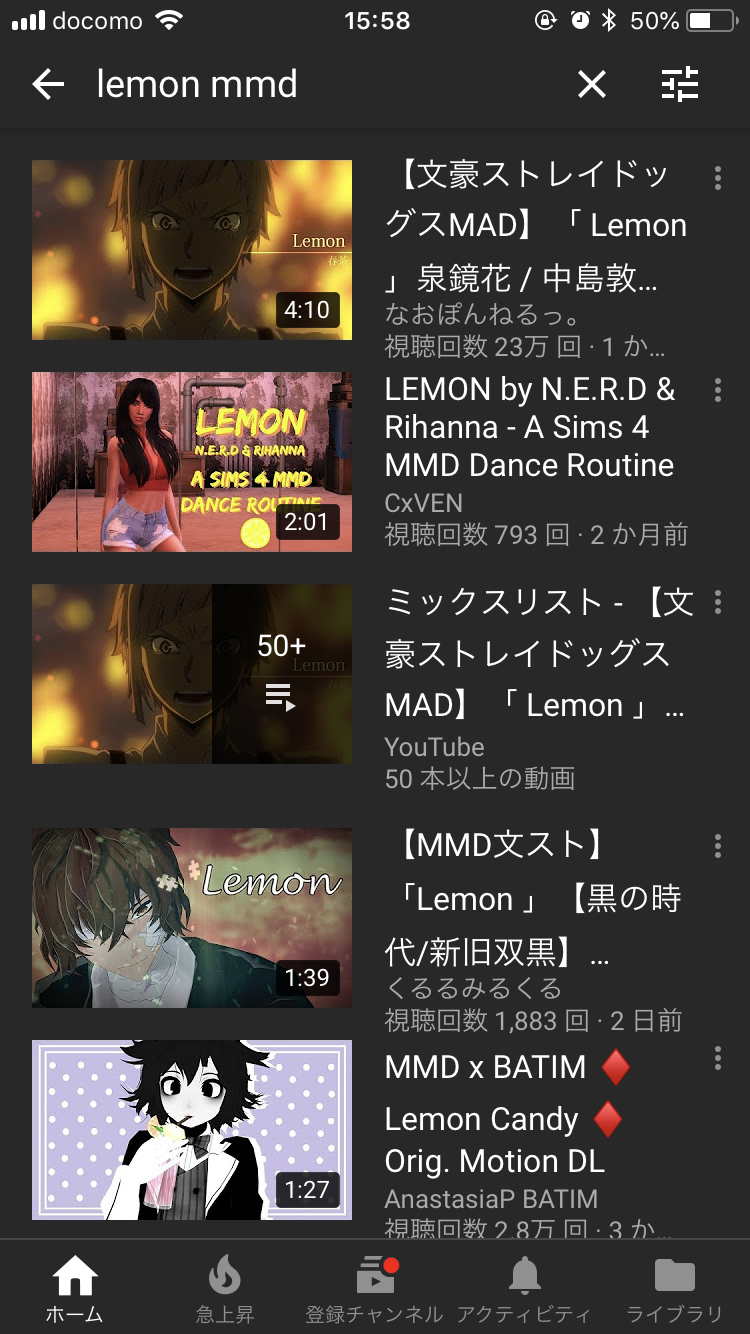Screen dimensions: 750x1334
Task: Clear the search query text
Action: coord(592,85)
